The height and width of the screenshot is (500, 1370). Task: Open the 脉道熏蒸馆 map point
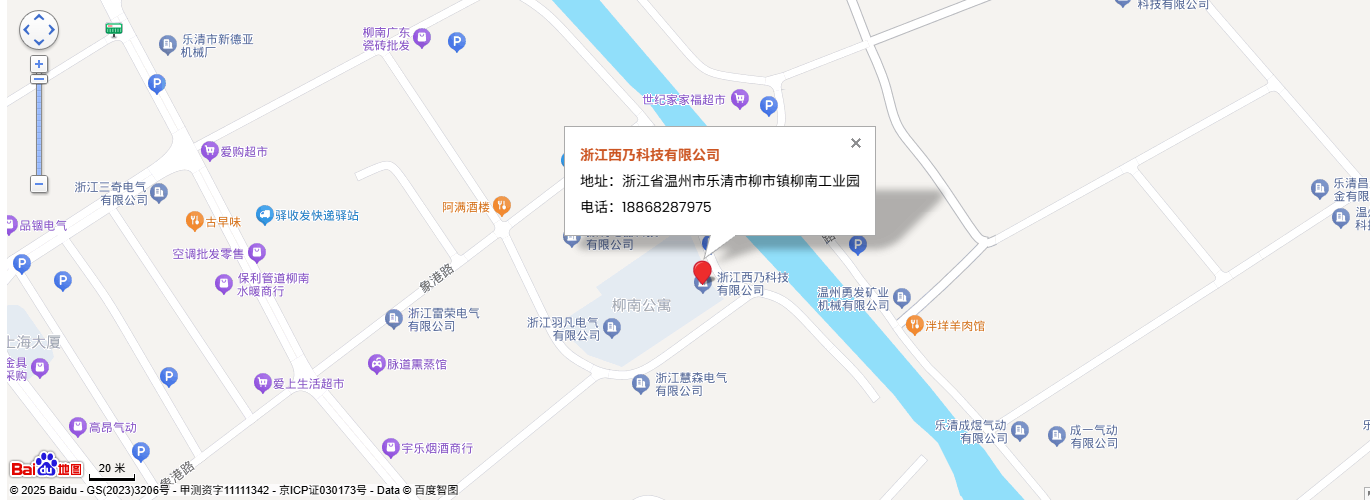click(376, 364)
